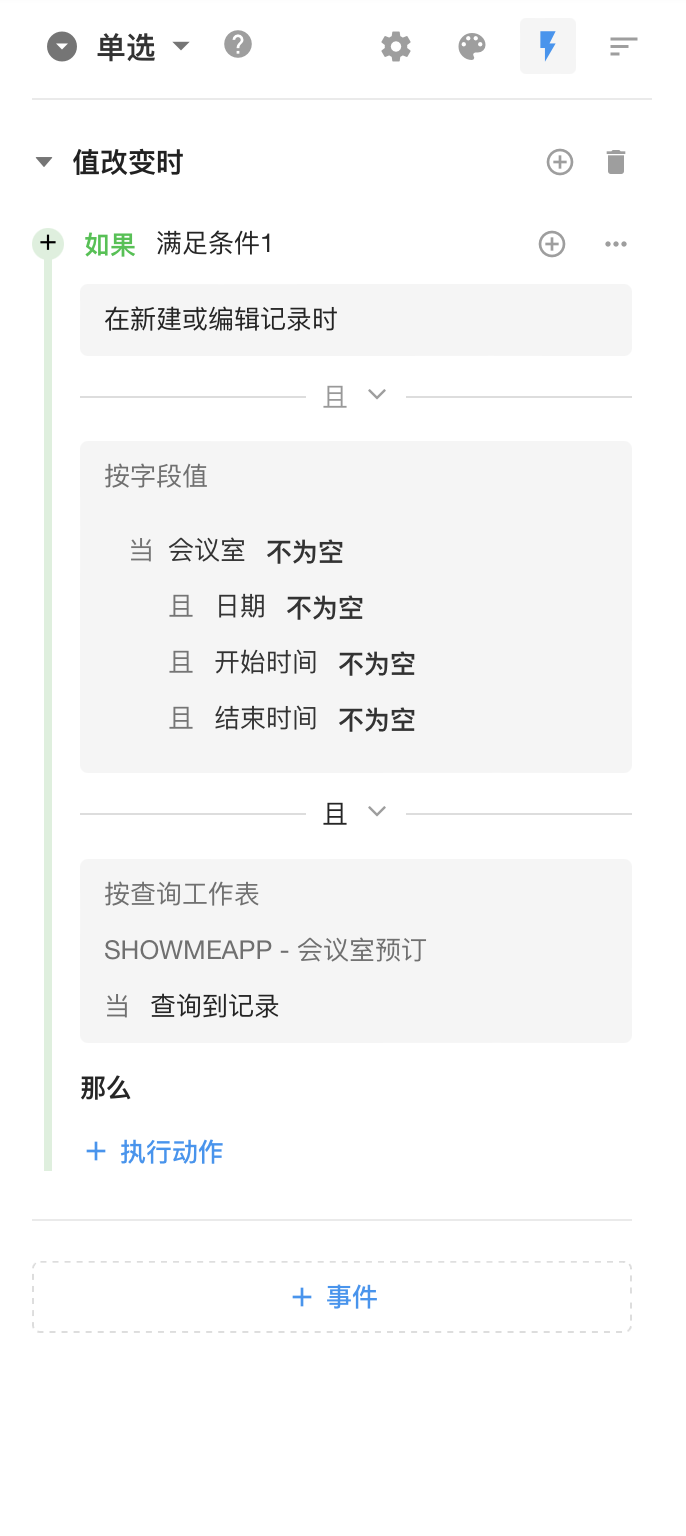Open the sort lines tab
Image resolution: width=686 pixels, height=1536 pixels.
pos(623,47)
